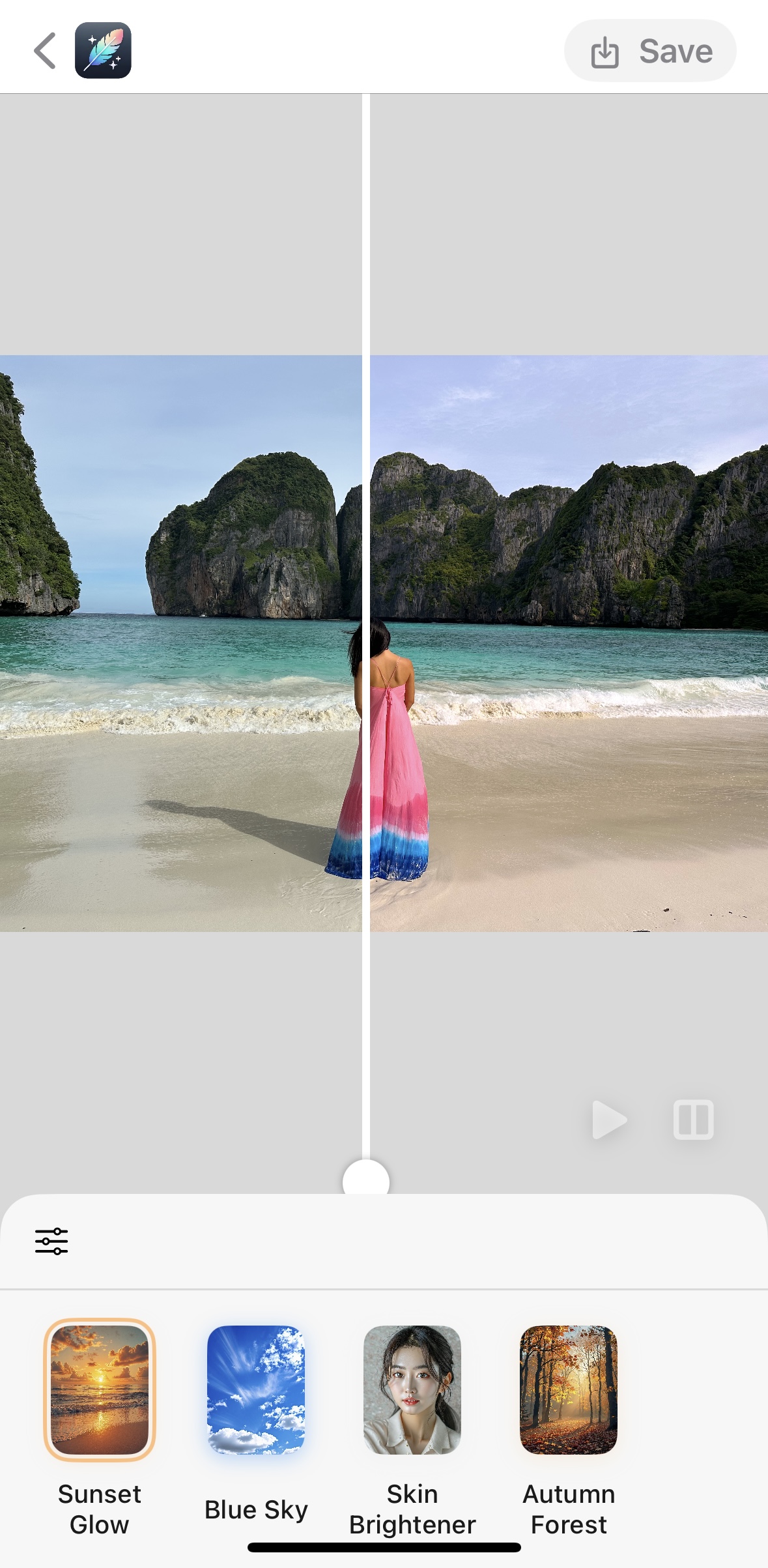Viewport: 768px width, 1568px height.
Task: Open the adjustment sliders settings
Action: [51, 1241]
